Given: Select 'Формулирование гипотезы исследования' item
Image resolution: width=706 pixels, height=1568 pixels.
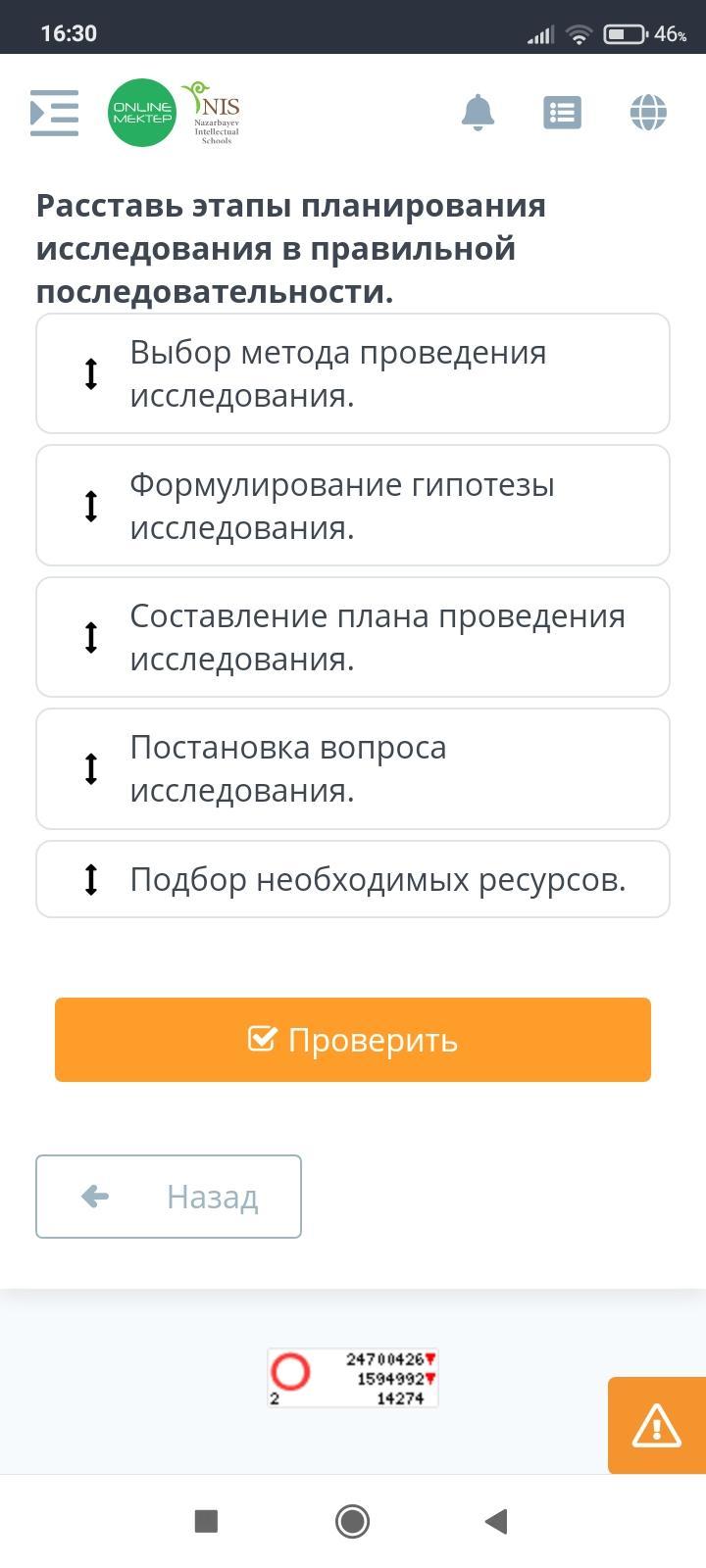Looking at the screenshot, I should coord(353,506).
